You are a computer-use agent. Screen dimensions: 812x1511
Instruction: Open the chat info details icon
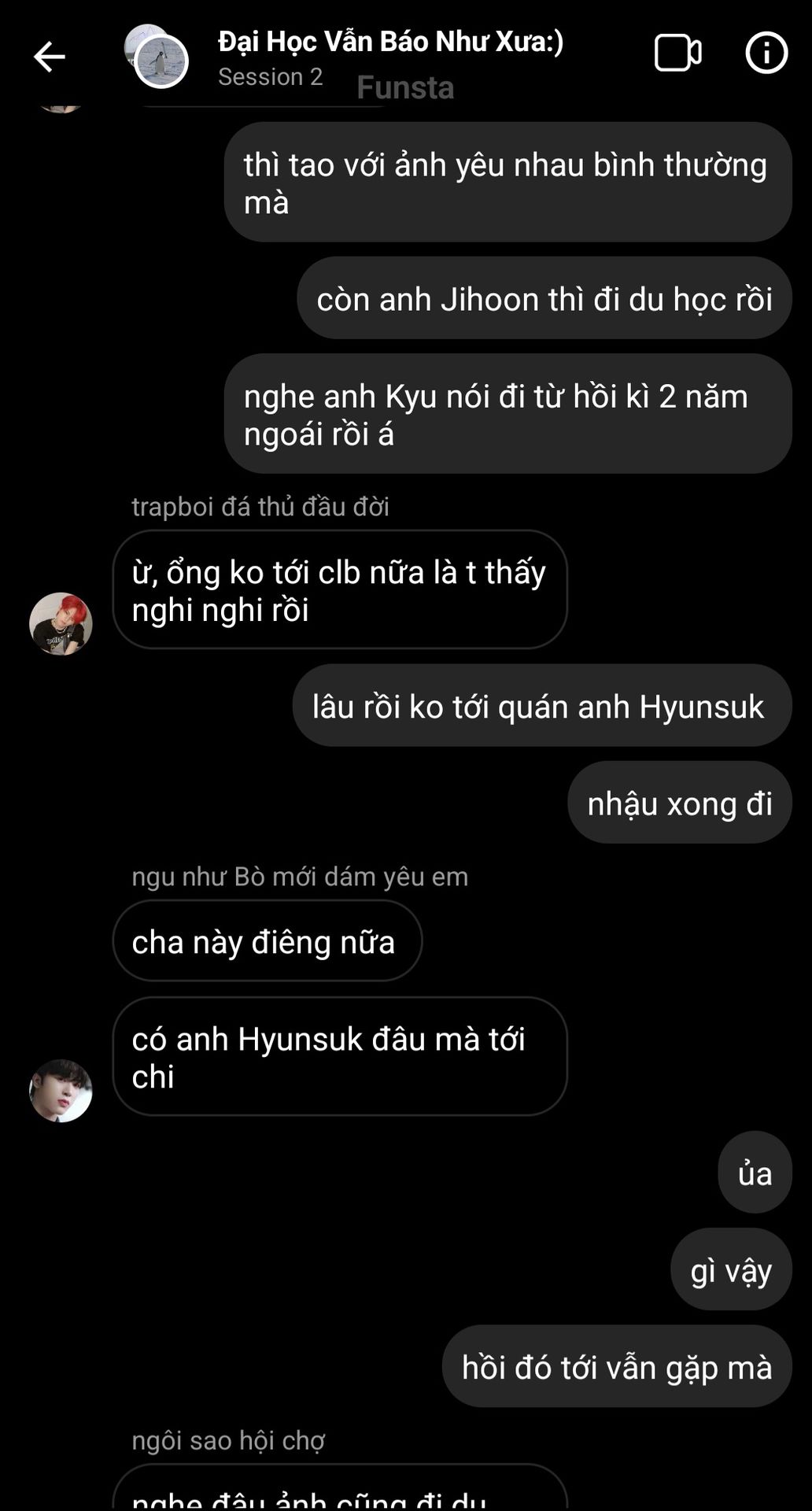point(766,54)
